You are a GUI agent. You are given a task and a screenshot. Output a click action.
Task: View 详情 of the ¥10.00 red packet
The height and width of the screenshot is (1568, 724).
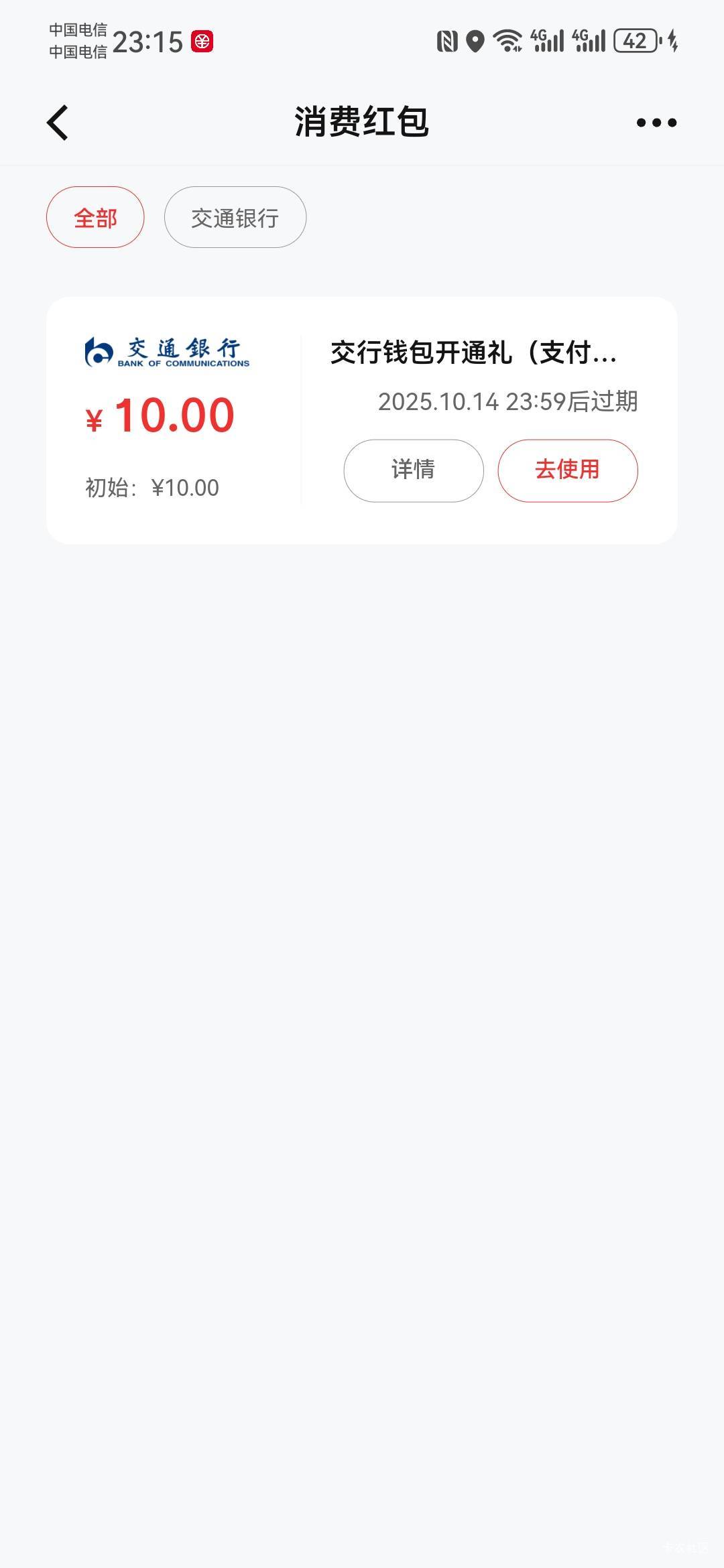pos(413,470)
